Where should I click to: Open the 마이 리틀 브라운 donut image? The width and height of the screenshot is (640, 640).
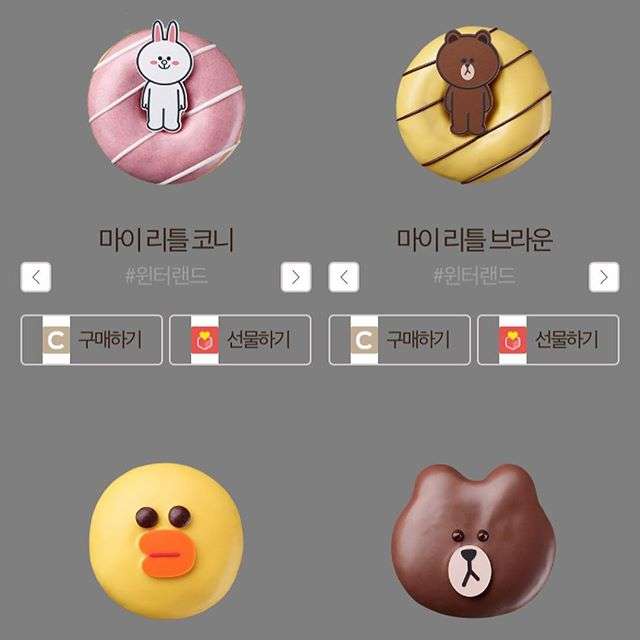click(474, 105)
